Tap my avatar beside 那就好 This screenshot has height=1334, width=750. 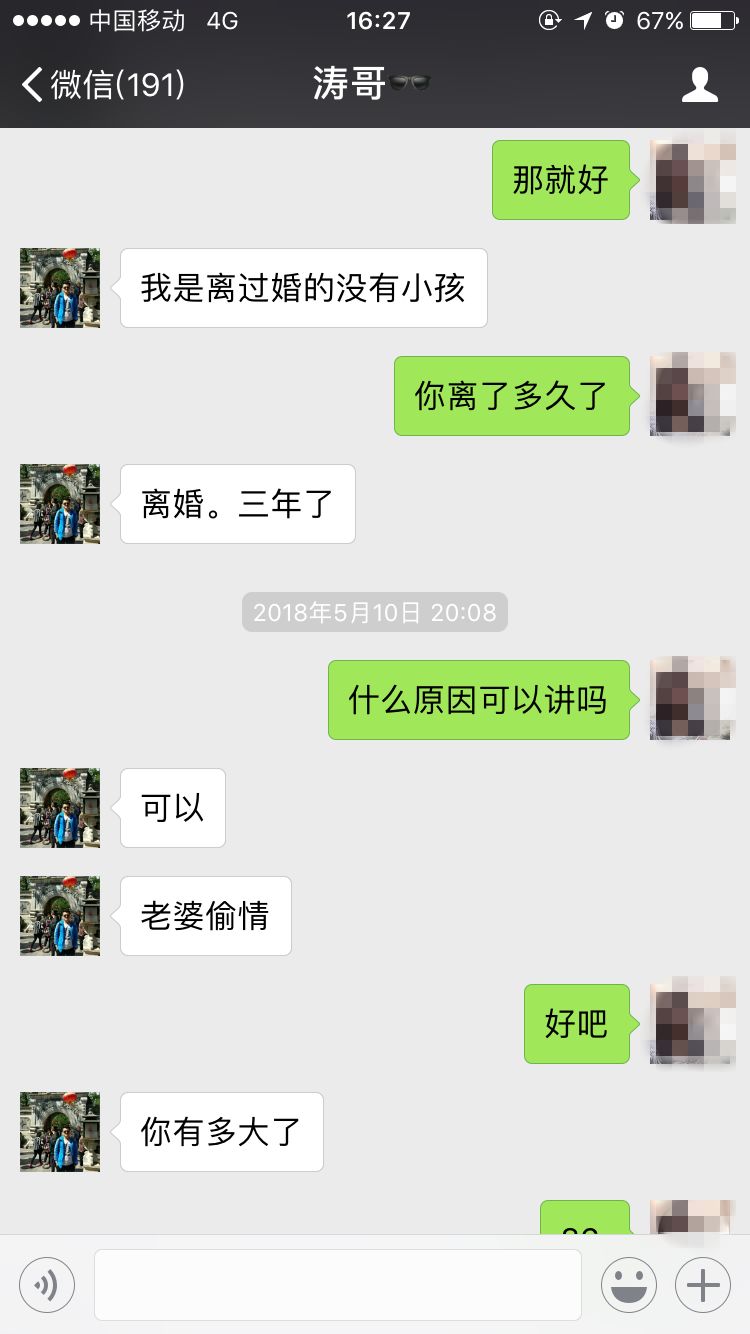point(692,180)
